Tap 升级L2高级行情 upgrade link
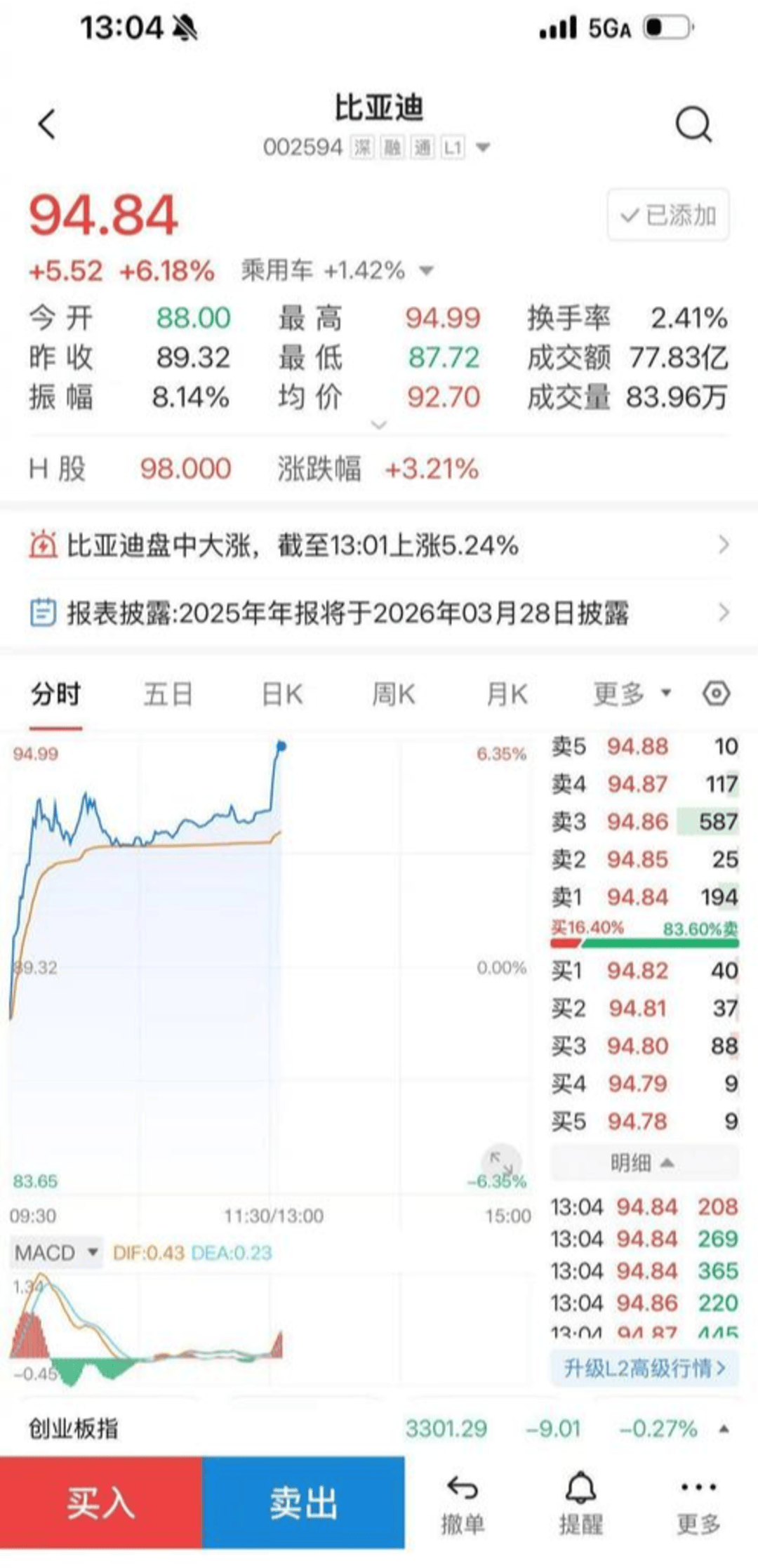This screenshot has width=758, height=1568. 644,1368
